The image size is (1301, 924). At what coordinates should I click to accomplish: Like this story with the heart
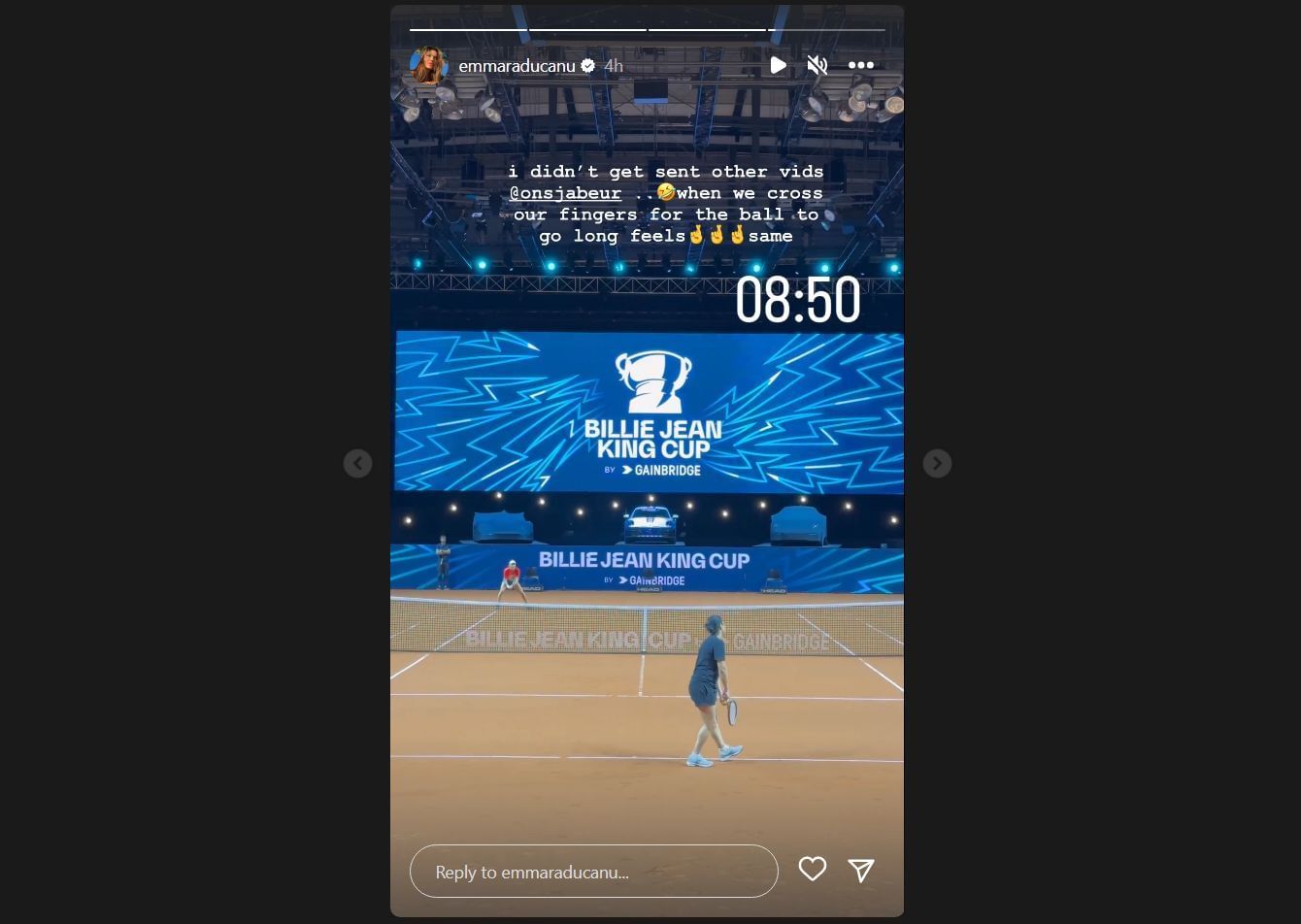click(812, 869)
